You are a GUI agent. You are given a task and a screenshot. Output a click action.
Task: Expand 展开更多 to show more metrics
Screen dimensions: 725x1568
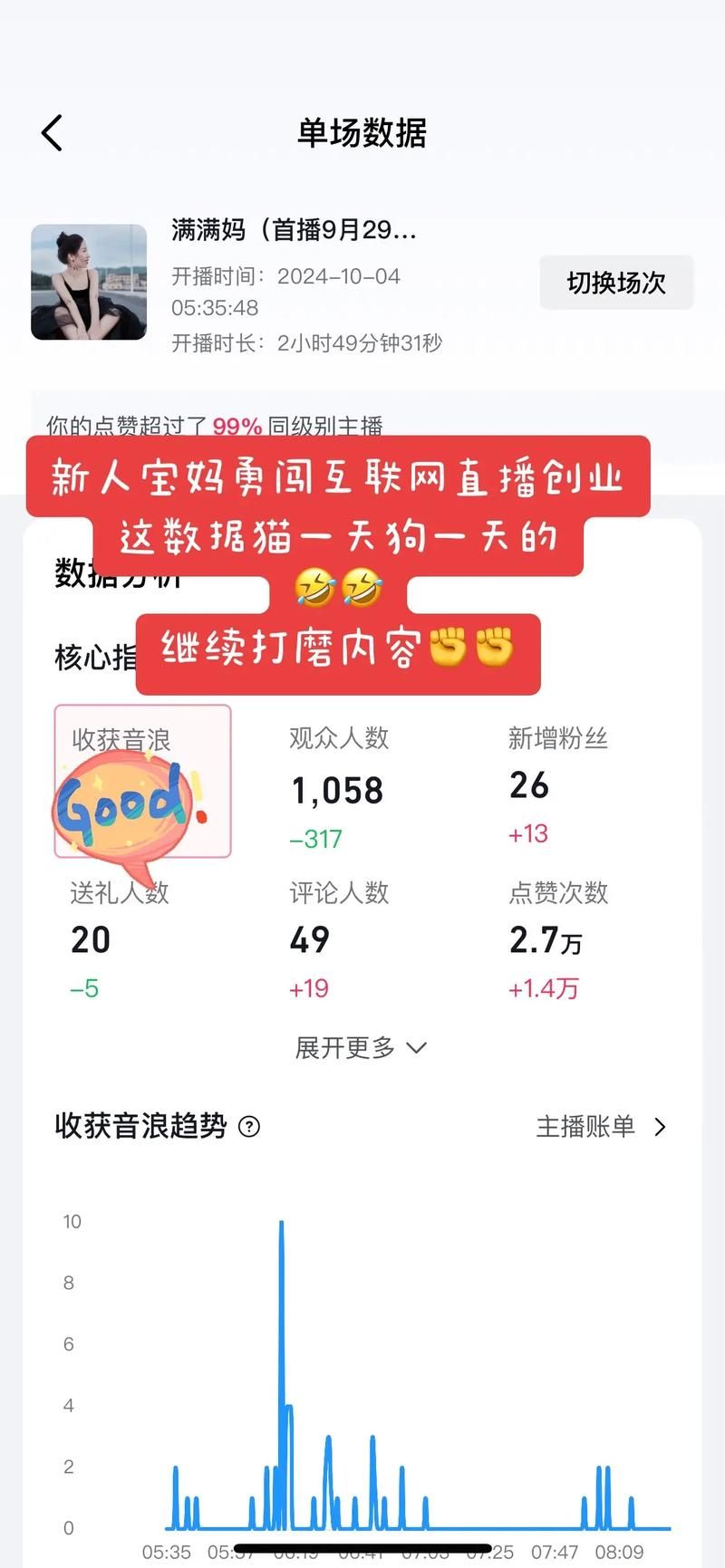coord(360,1048)
